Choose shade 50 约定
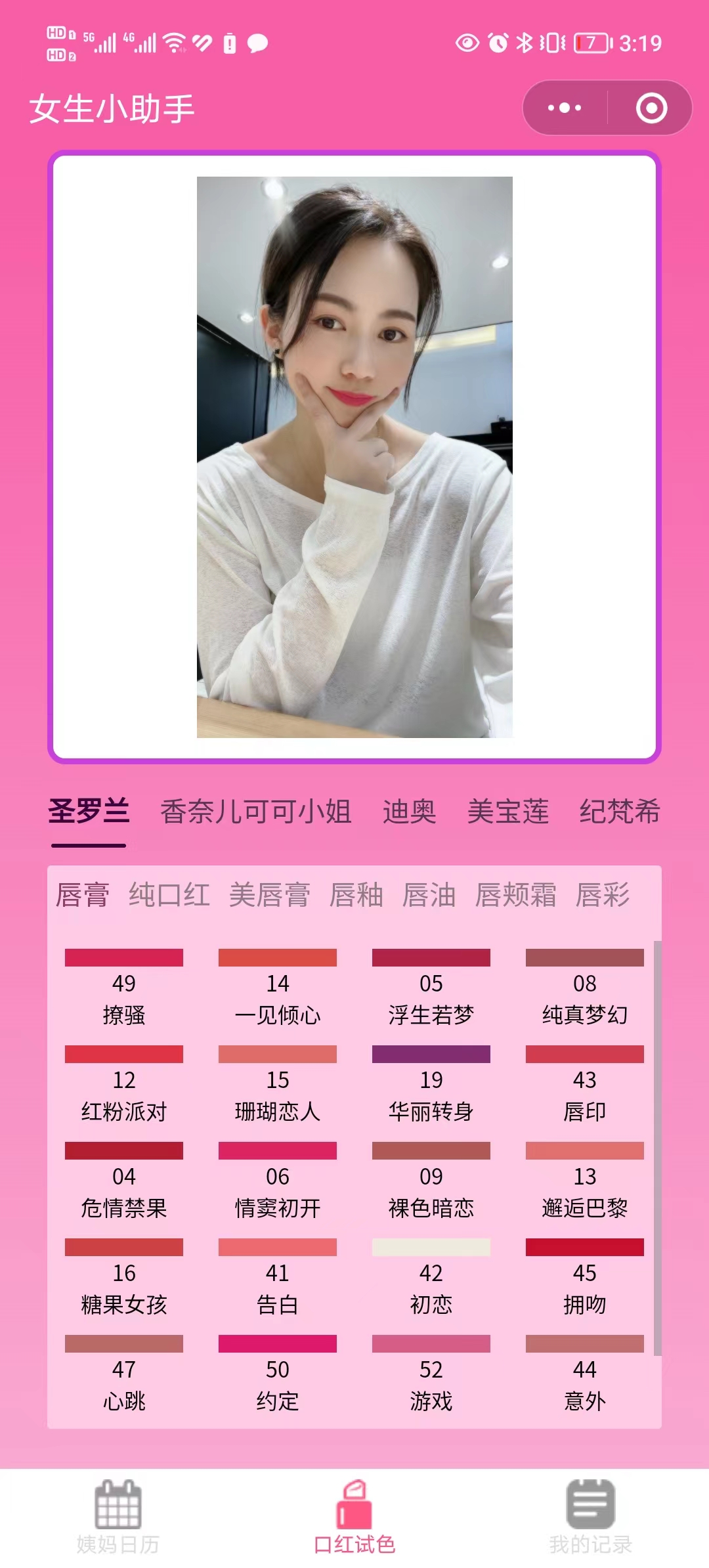709x1568 pixels. [x=278, y=1371]
